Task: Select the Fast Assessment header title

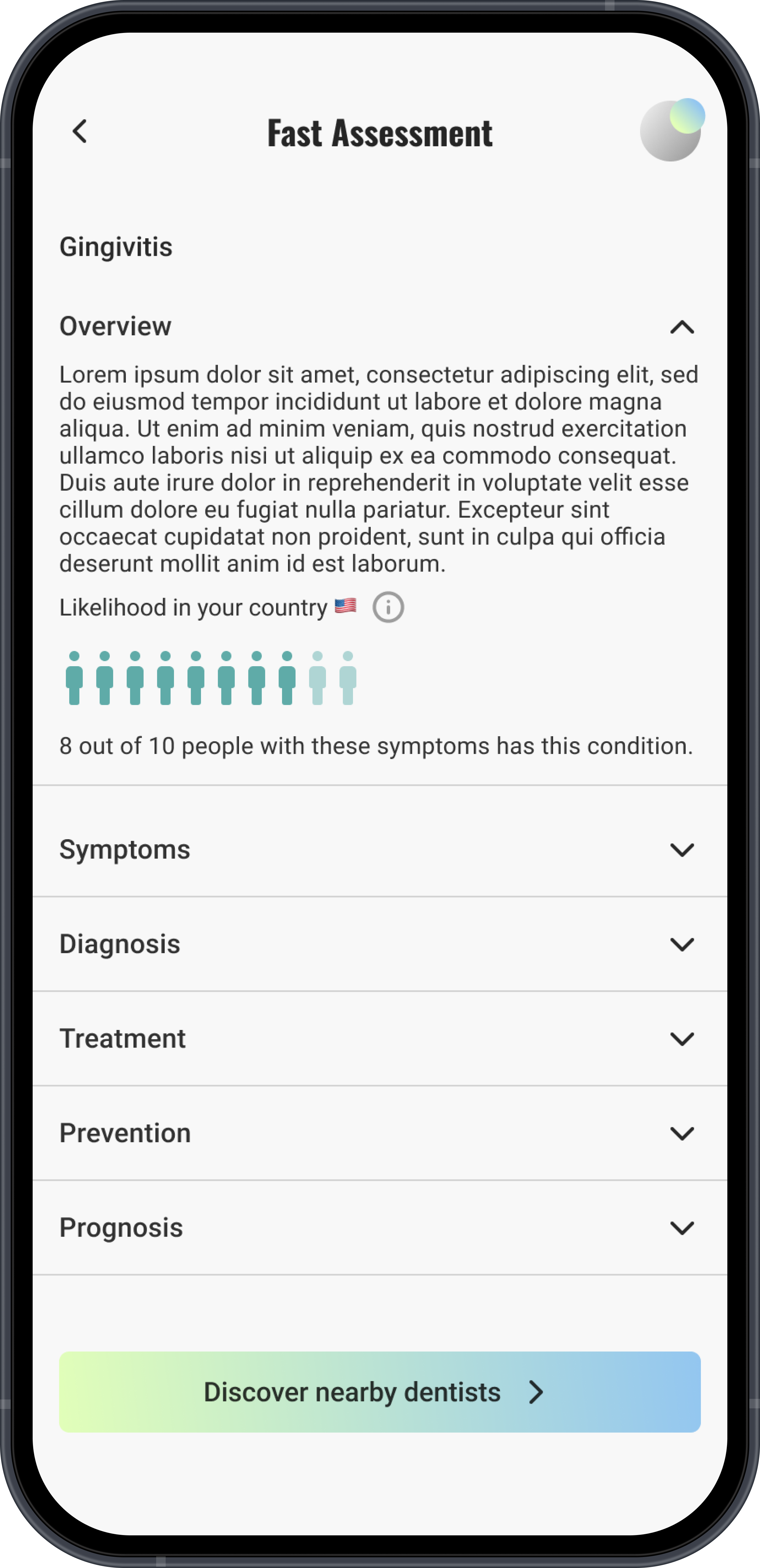Action: (x=379, y=133)
